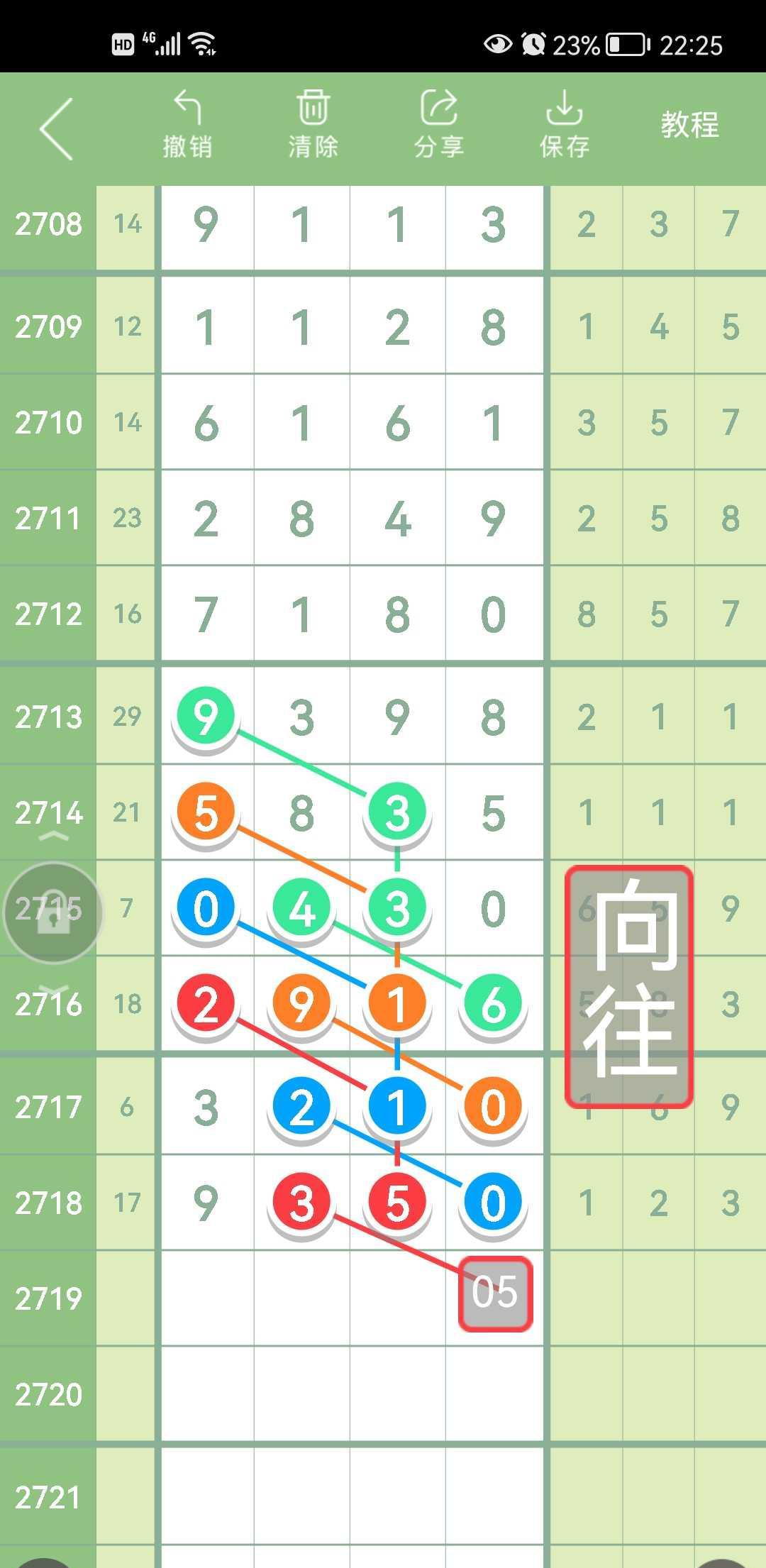Clear all markings with 清除
Screen dimensions: 766x1568
click(x=313, y=124)
